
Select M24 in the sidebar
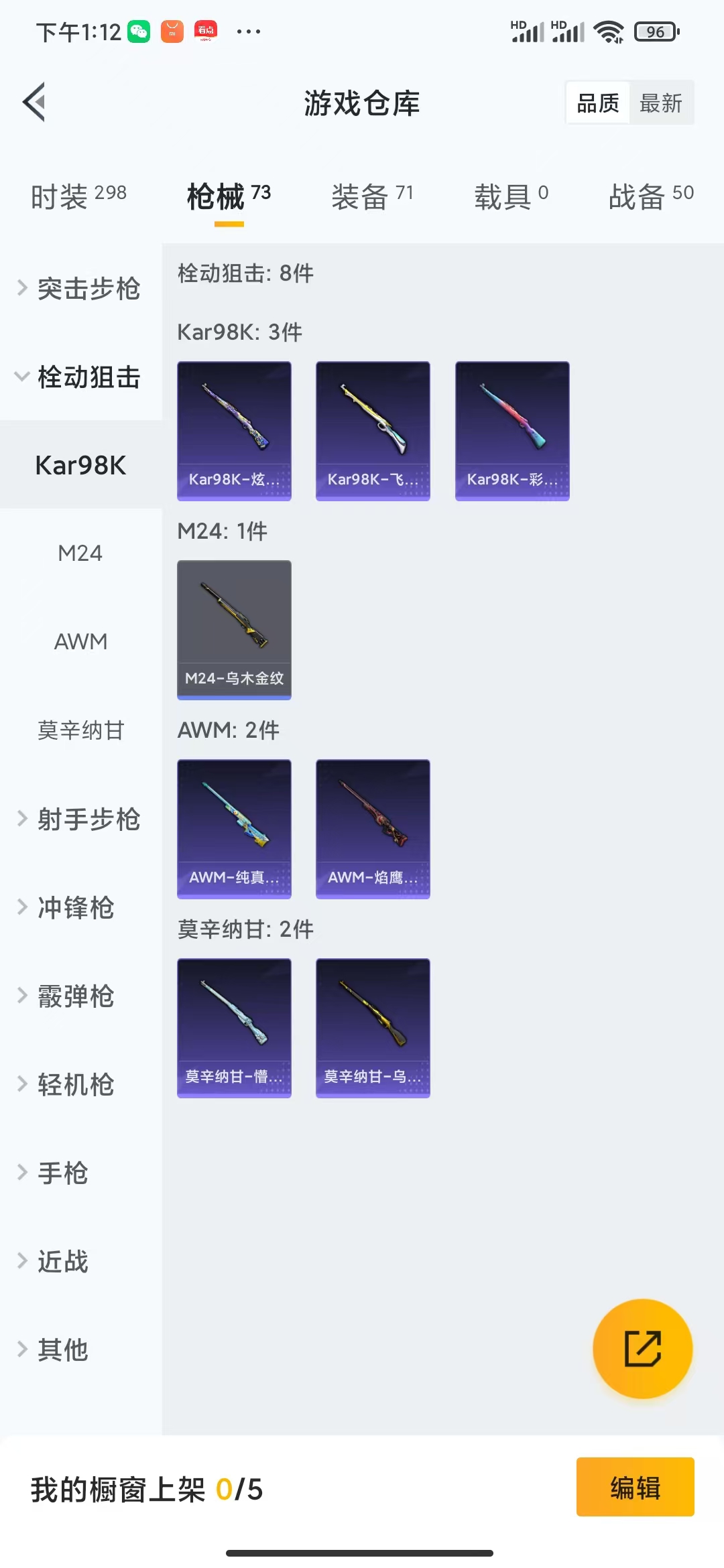click(80, 553)
